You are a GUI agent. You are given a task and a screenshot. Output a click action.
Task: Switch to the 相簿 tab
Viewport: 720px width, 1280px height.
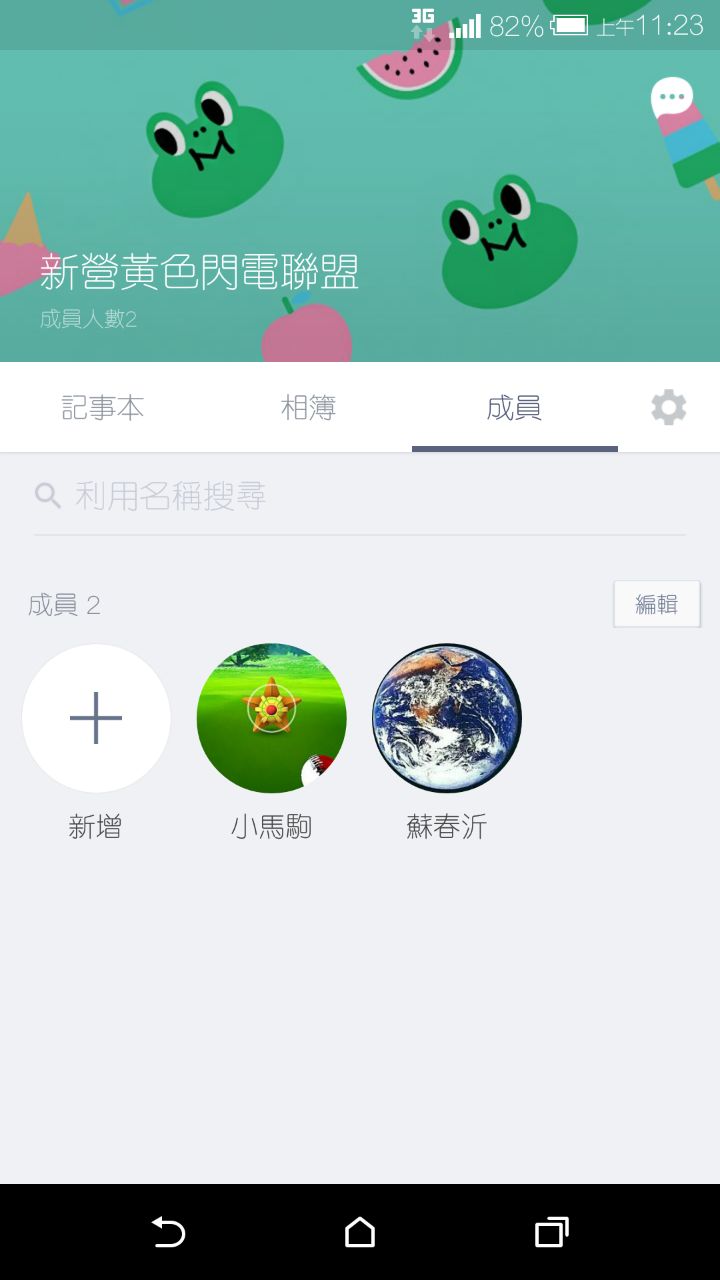pyautogui.click(x=308, y=408)
